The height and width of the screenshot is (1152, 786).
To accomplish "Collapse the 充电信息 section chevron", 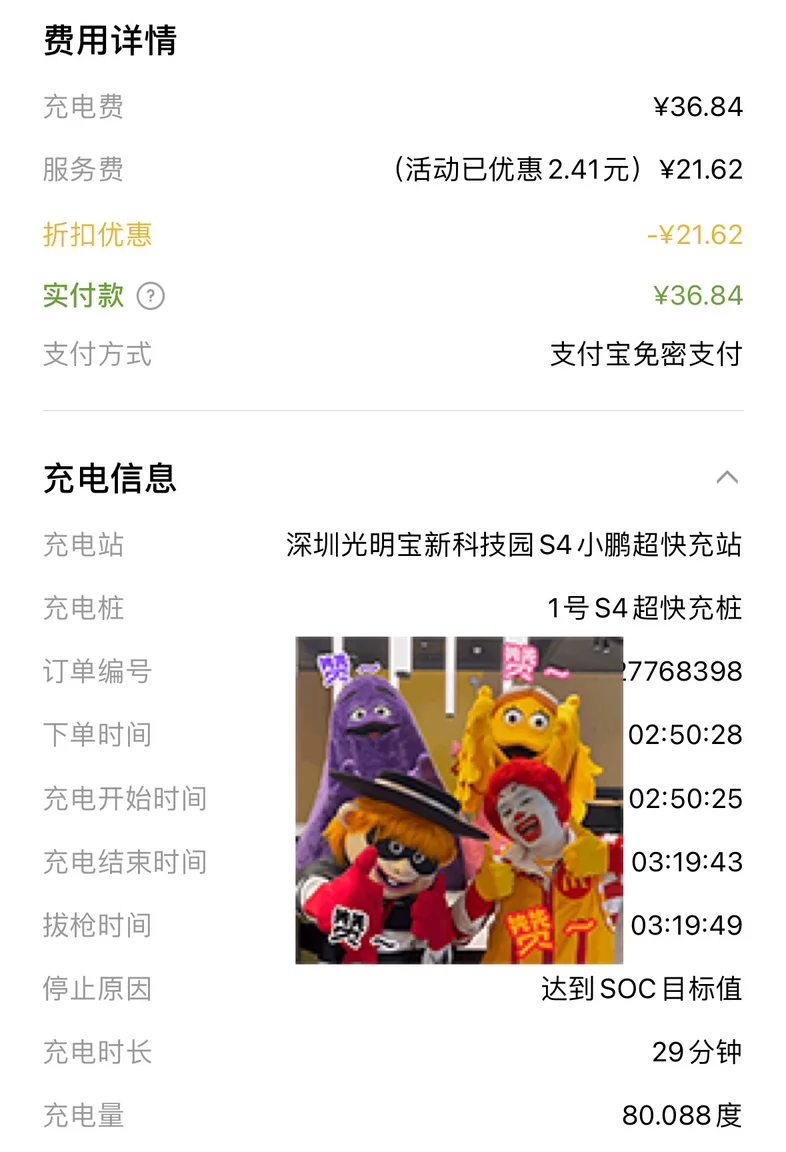I will tap(727, 478).
